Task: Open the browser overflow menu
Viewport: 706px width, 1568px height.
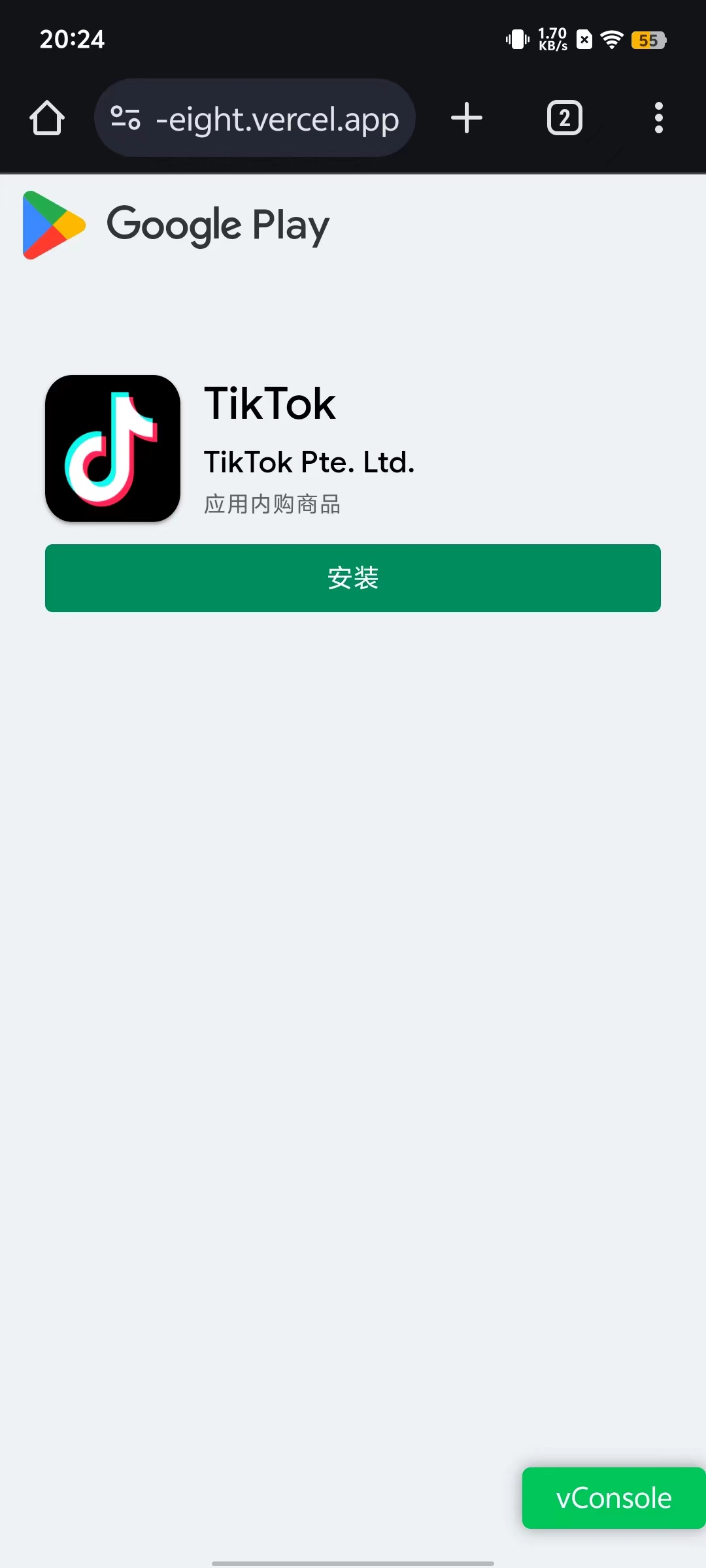Action: pos(658,118)
